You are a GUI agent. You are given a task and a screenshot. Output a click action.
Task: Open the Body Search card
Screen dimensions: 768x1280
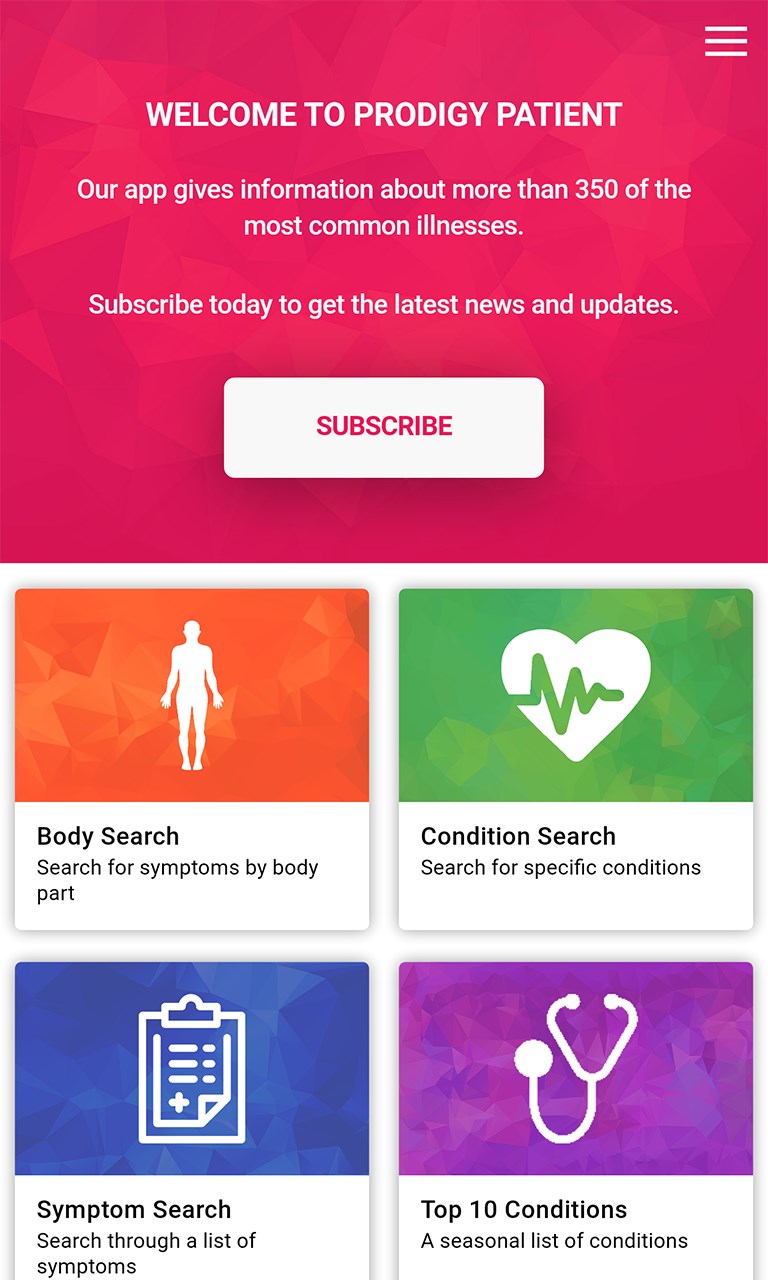[x=192, y=758]
